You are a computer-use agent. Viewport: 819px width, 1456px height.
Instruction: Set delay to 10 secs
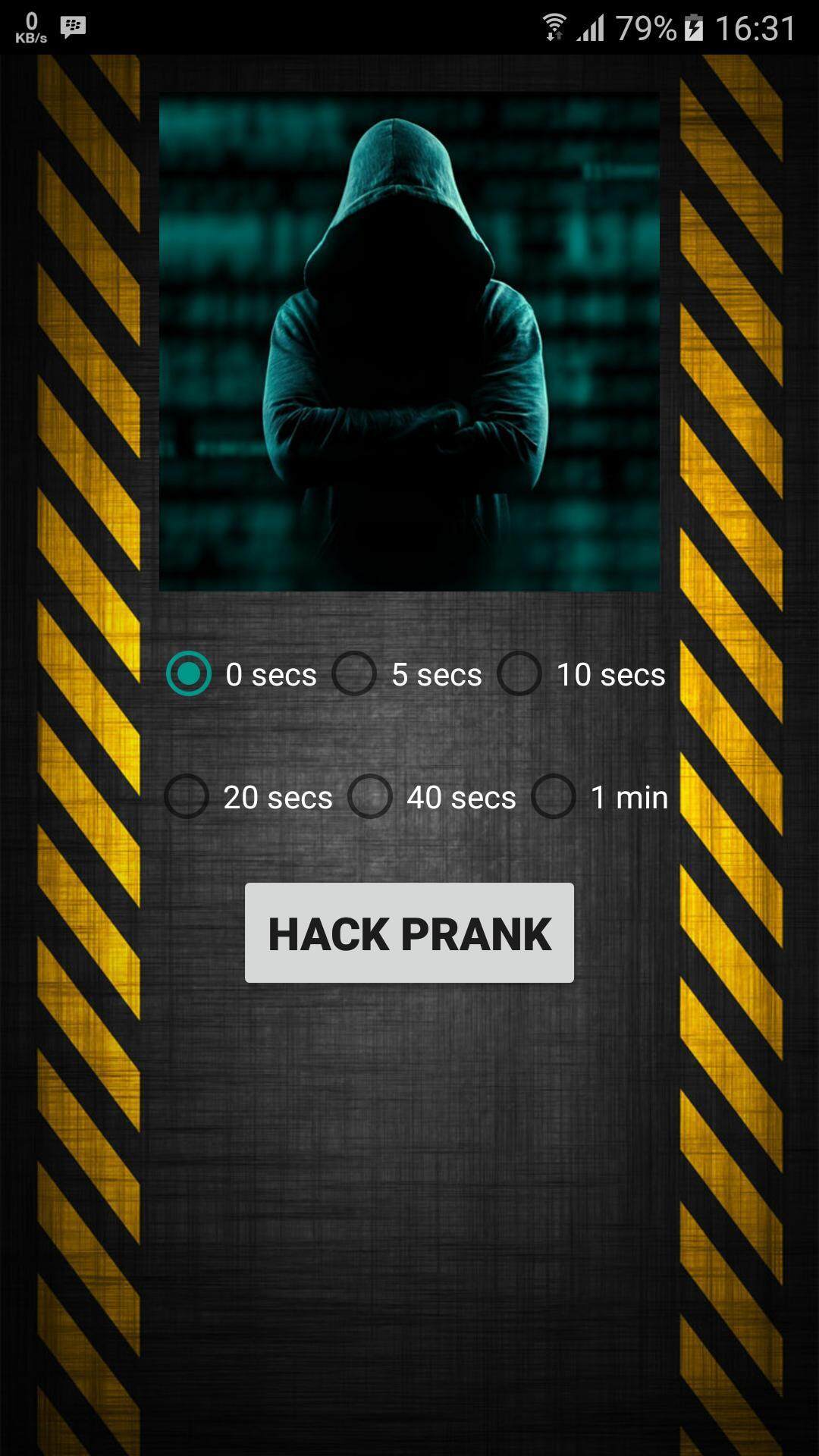pyautogui.click(x=519, y=673)
